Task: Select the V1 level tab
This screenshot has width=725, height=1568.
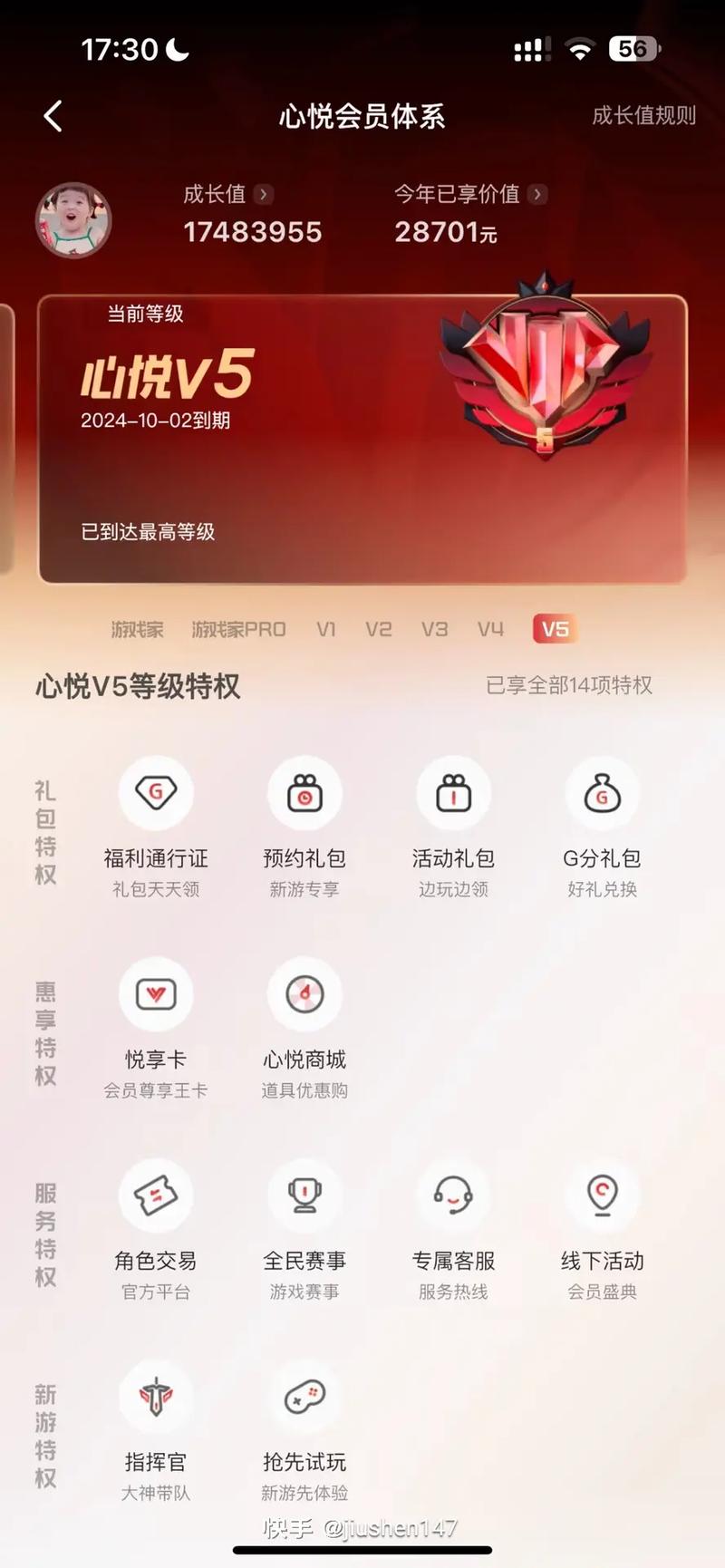Action: click(x=326, y=629)
